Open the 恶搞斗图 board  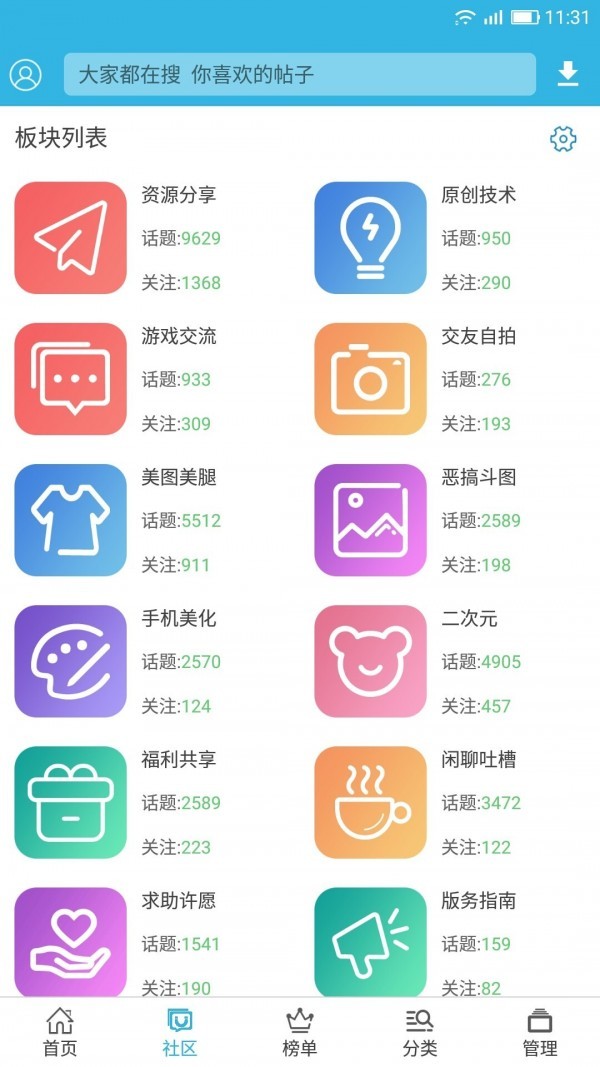click(371, 520)
